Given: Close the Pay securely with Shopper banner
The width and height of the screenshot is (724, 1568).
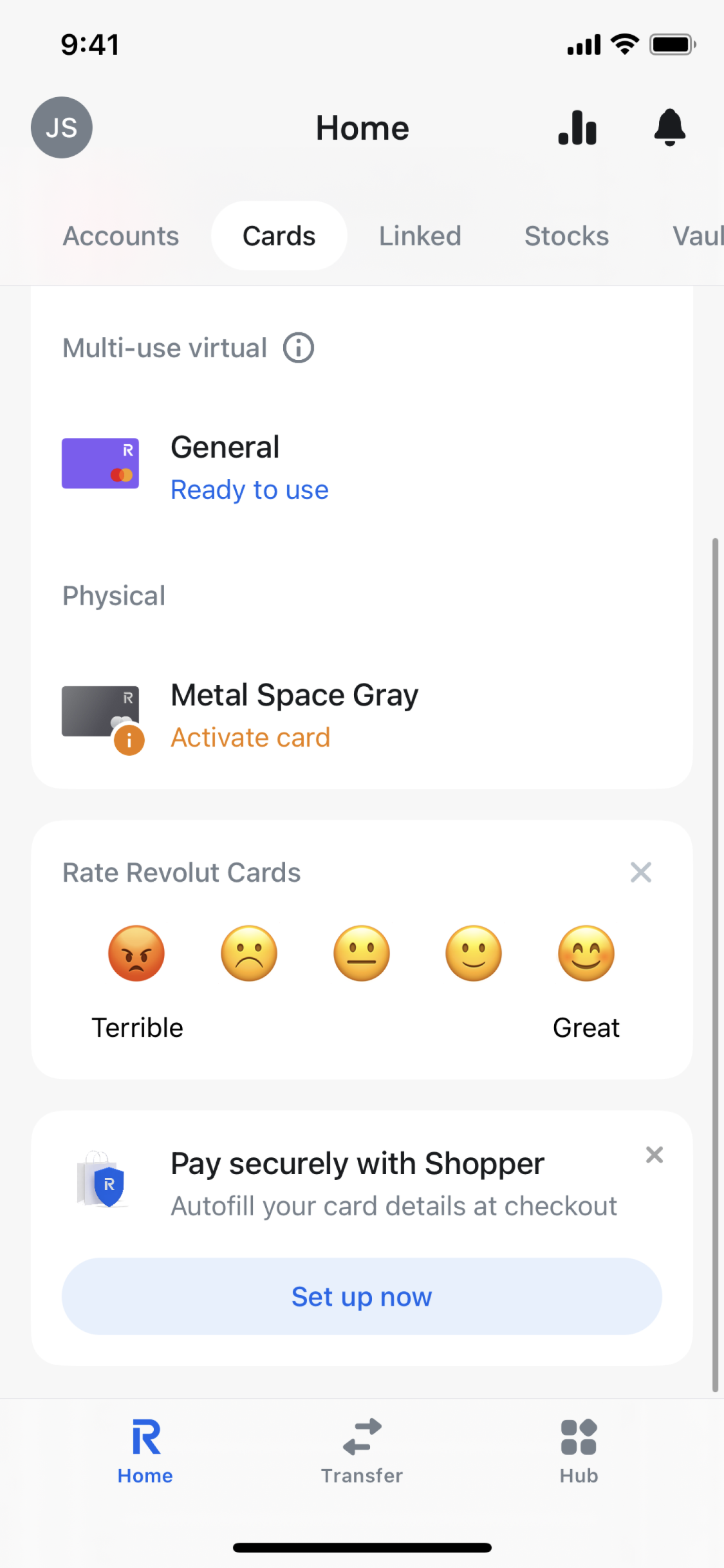Looking at the screenshot, I should [654, 1155].
